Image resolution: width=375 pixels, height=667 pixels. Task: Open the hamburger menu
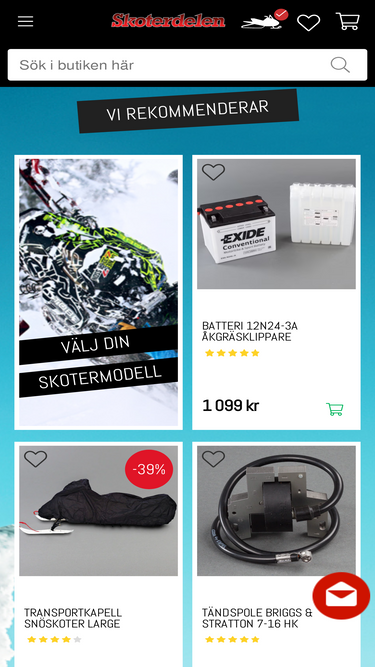pos(26,21)
